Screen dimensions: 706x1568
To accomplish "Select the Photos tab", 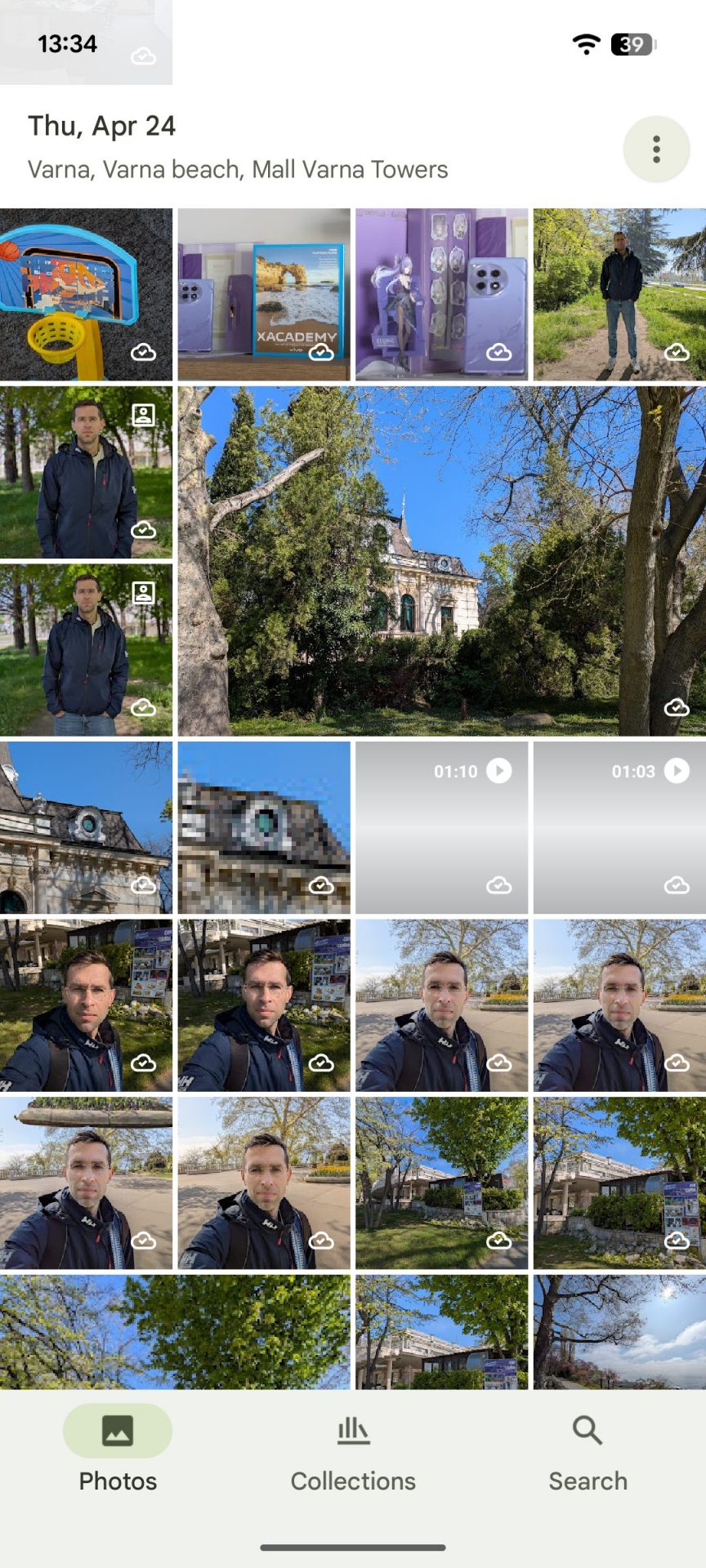I will [x=118, y=1454].
